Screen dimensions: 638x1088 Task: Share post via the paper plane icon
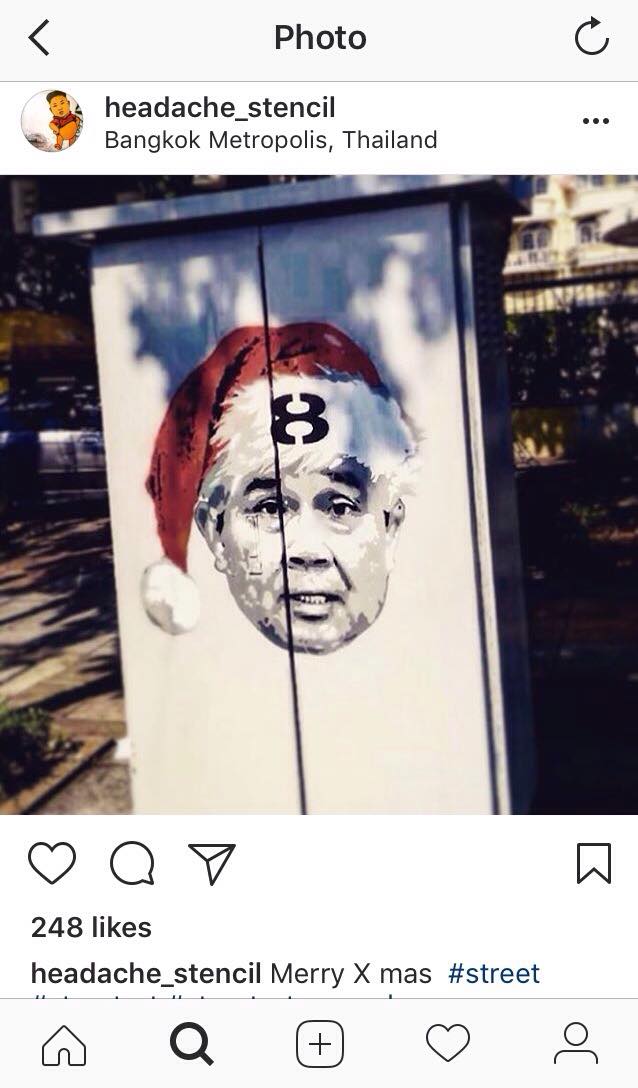coord(211,864)
